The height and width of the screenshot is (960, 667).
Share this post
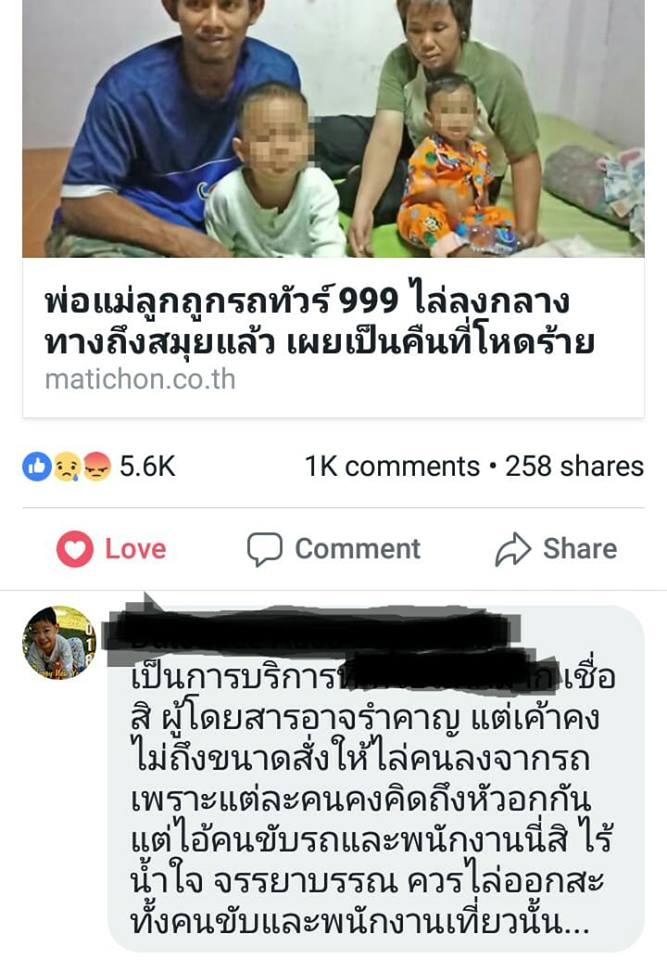point(556,549)
